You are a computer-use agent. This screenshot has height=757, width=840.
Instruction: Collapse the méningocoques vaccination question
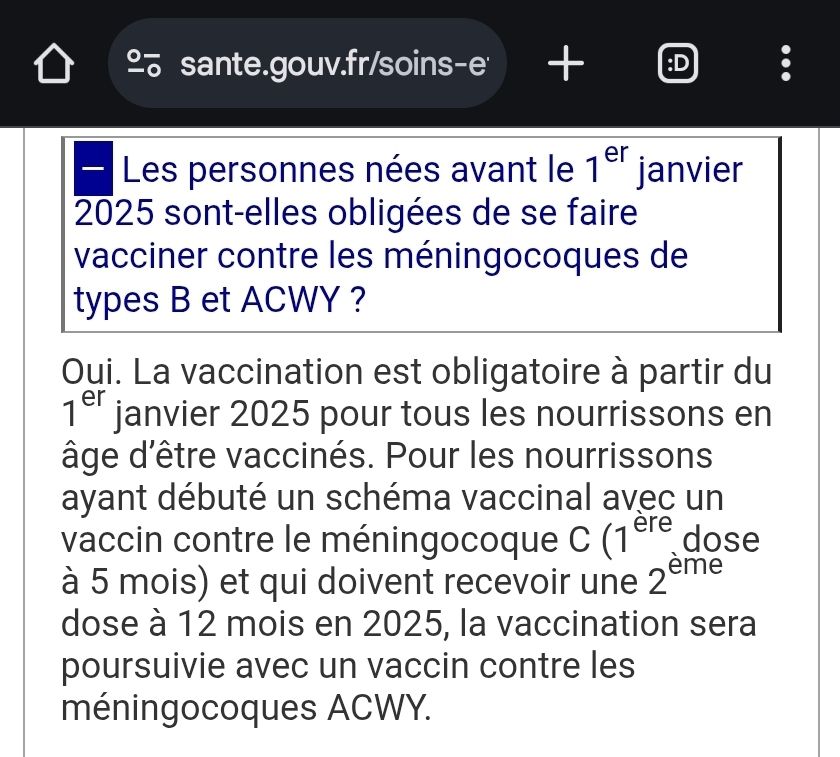click(94, 171)
